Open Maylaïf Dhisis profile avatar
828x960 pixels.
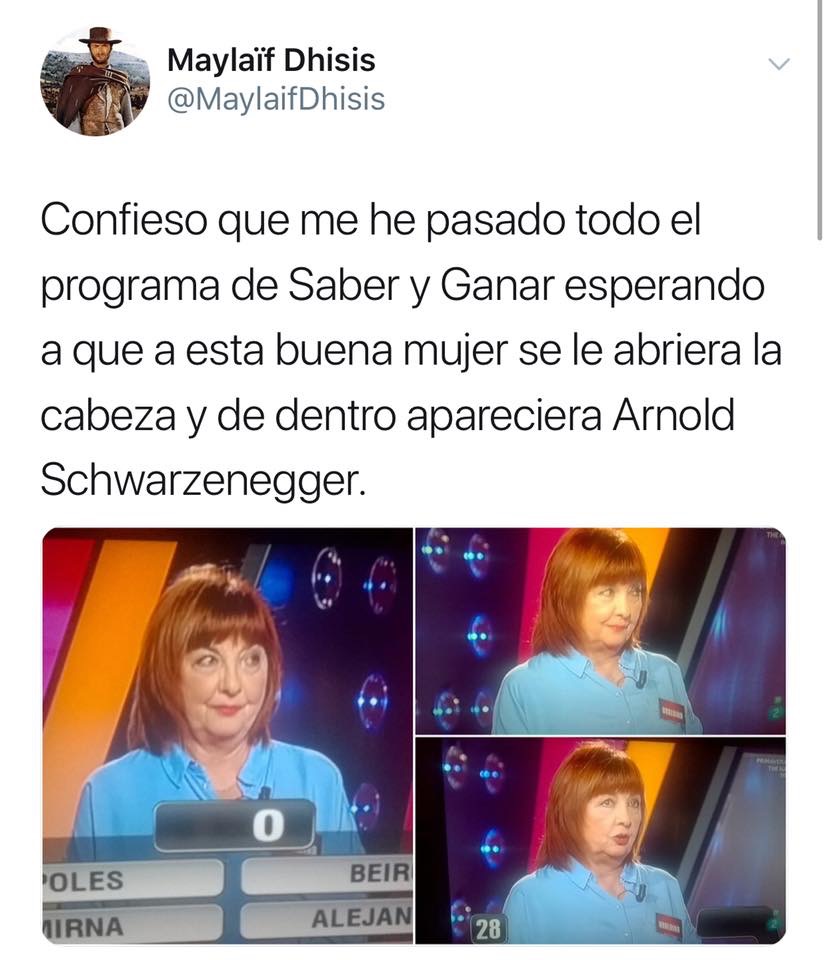(x=95, y=81)
